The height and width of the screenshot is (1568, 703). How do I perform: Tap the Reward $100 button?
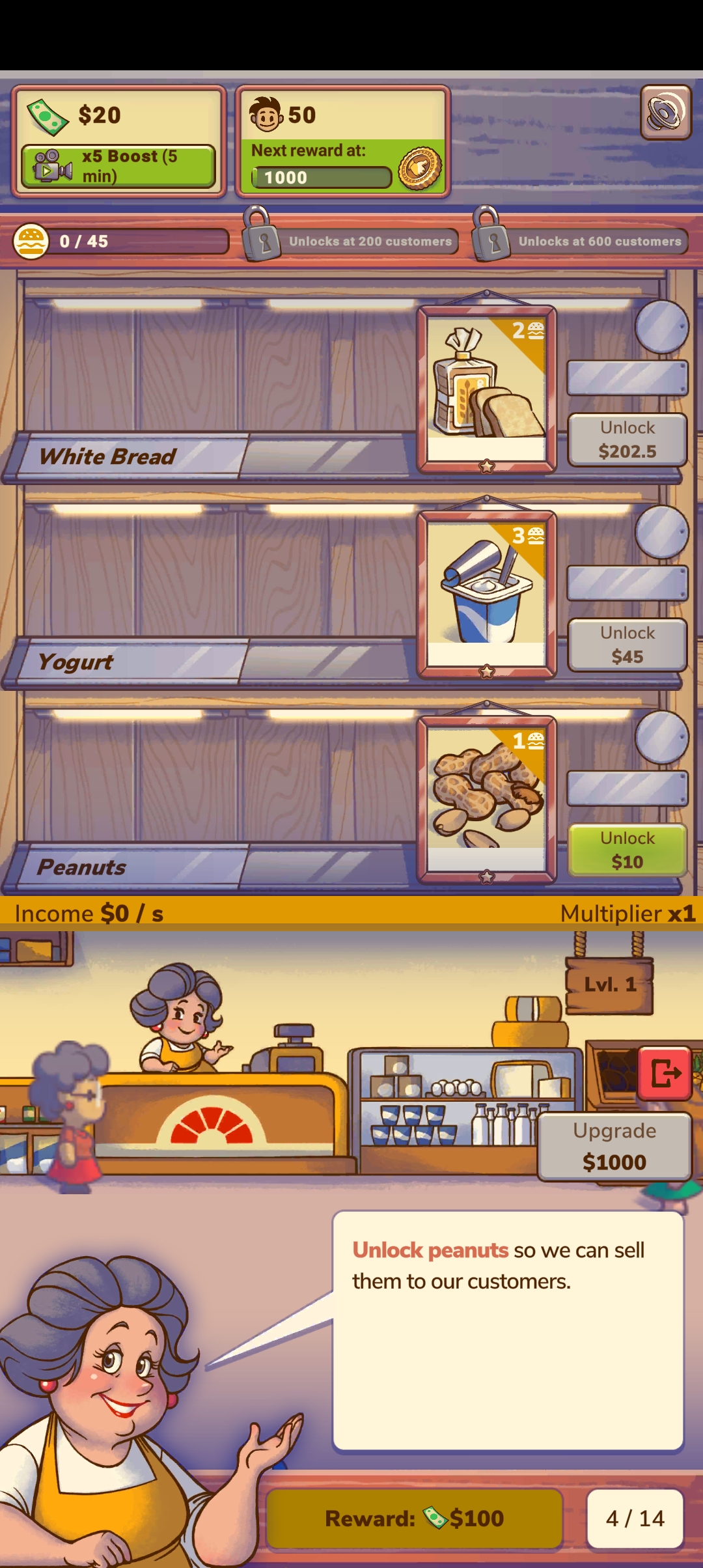click(x=415, y=1519)
